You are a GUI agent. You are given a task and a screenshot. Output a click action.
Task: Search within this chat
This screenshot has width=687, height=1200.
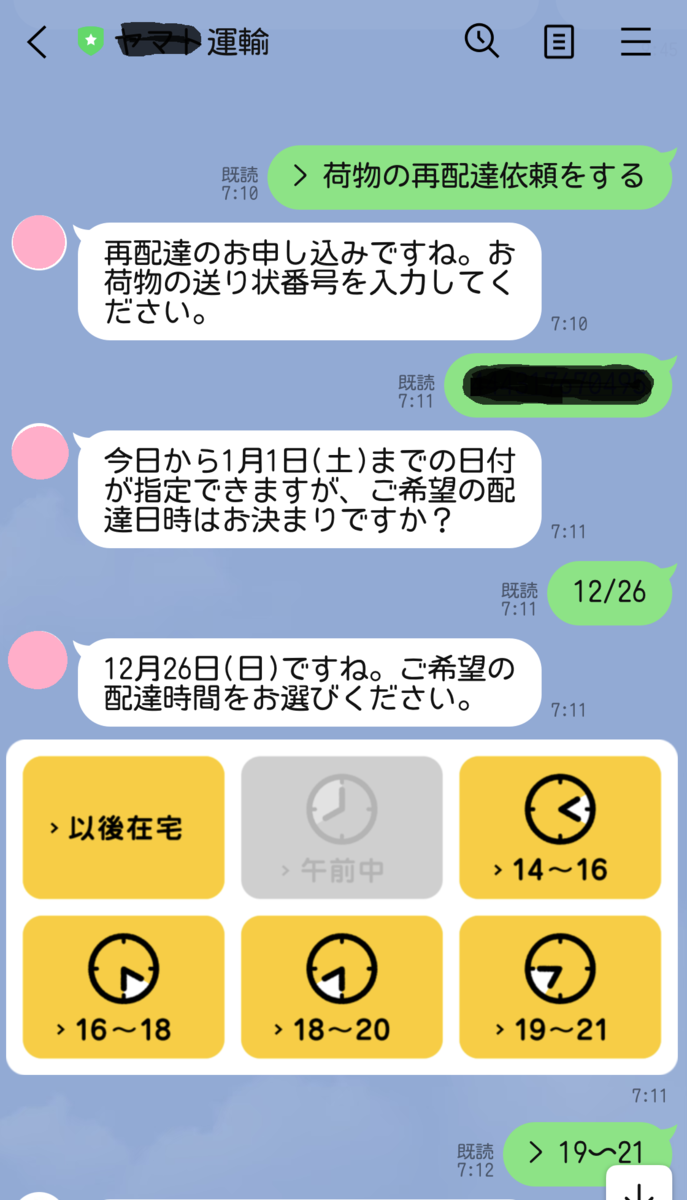point(482,42)
